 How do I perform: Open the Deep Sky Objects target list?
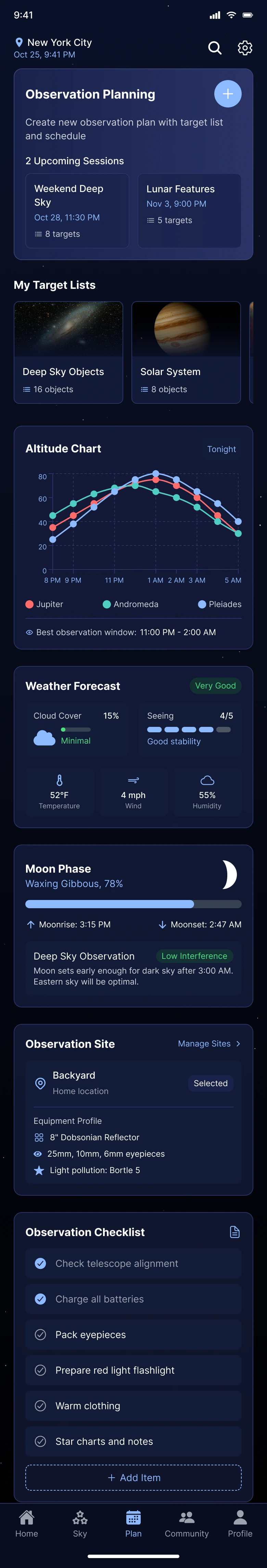point(68,352)
